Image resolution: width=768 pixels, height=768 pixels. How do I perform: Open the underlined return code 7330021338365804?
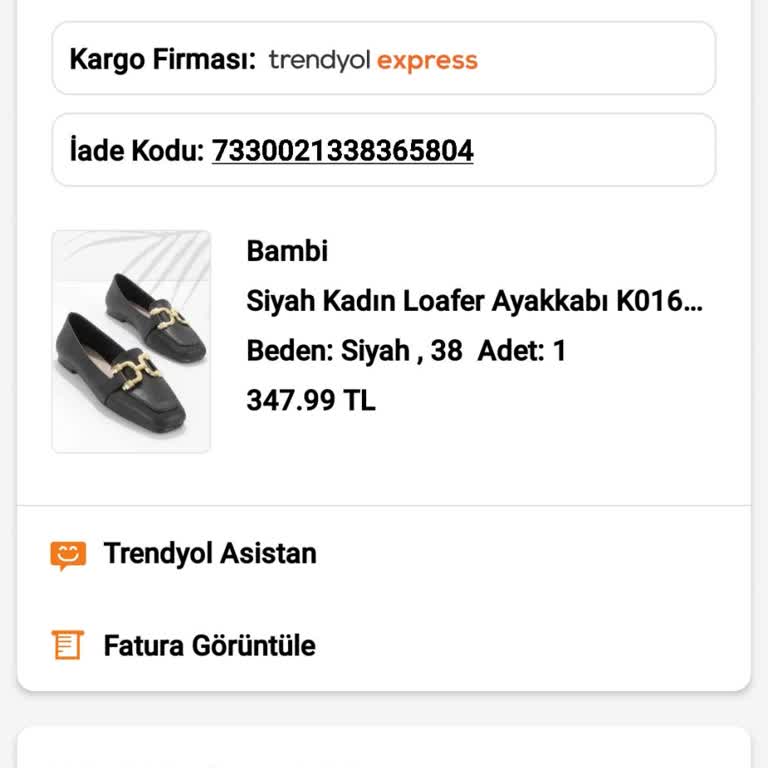click(342, 151)
